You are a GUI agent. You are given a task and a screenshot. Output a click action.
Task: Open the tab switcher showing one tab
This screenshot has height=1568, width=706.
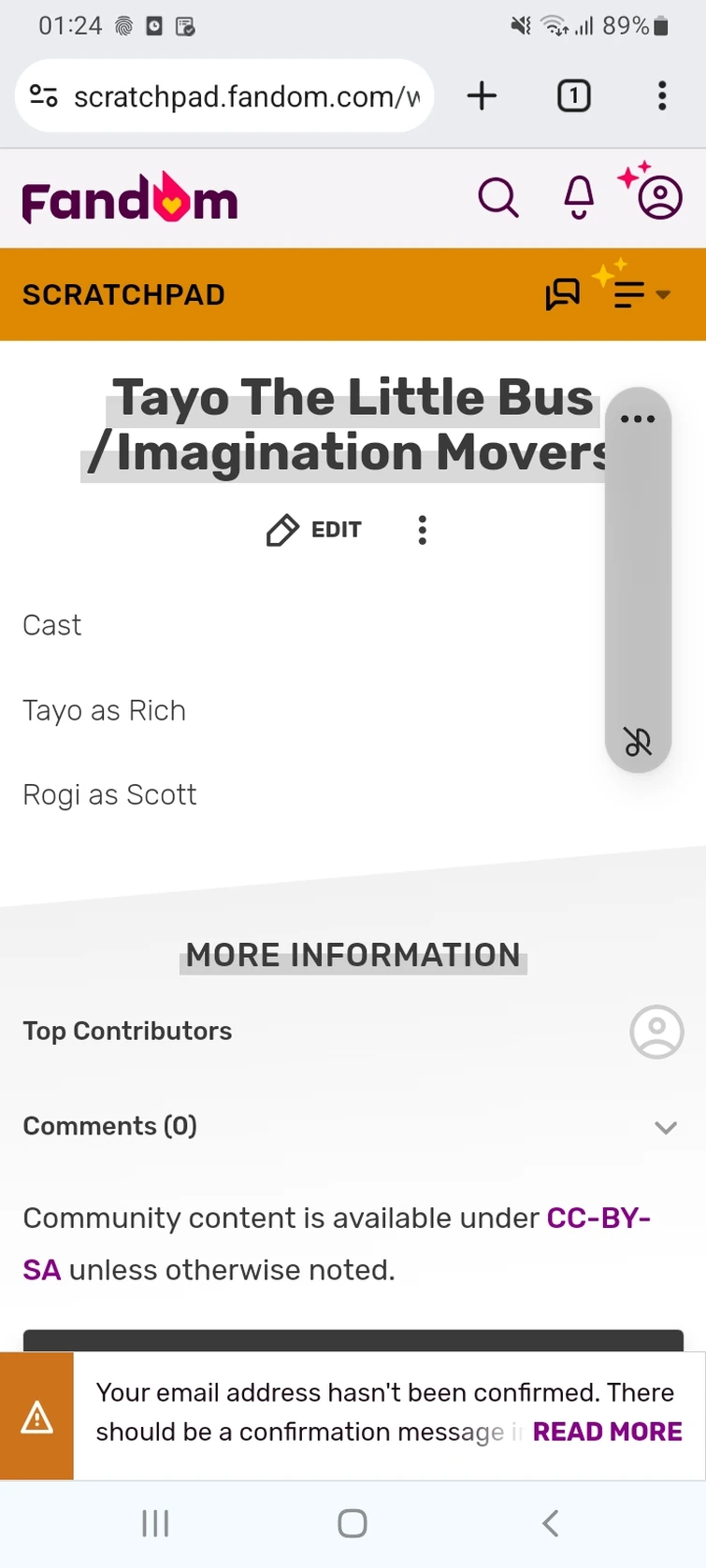573,95
